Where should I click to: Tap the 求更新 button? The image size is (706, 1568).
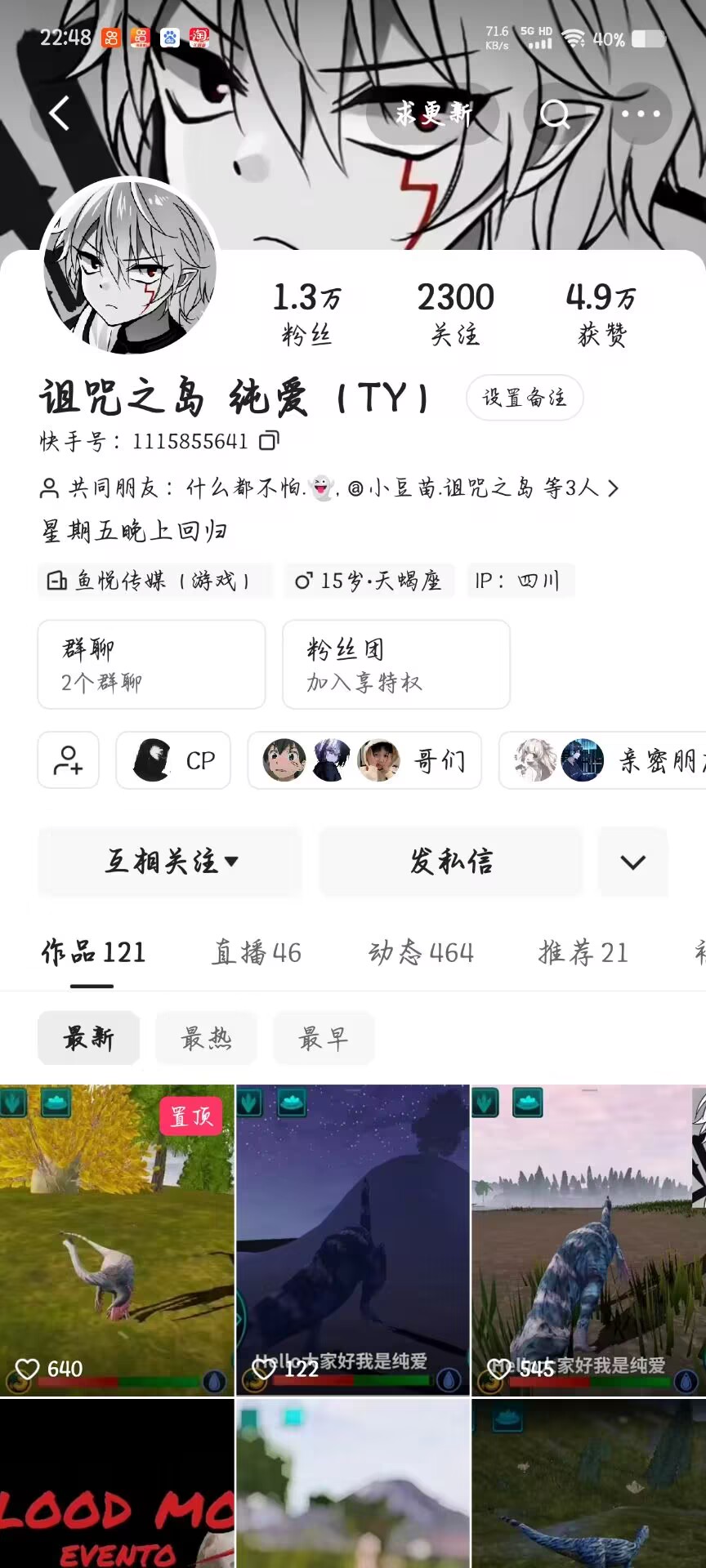(x=433, y=114)
